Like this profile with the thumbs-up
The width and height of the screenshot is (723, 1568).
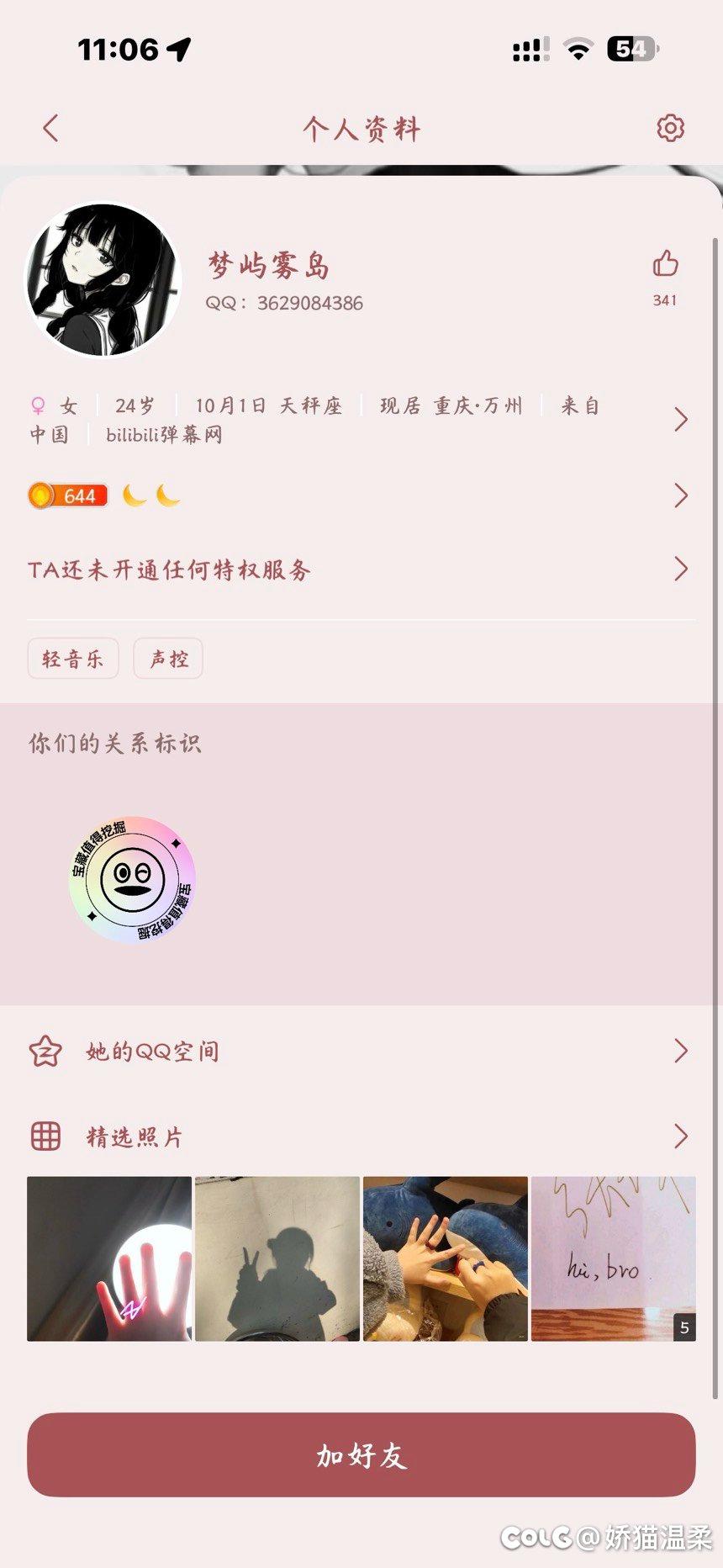[665, 265]
